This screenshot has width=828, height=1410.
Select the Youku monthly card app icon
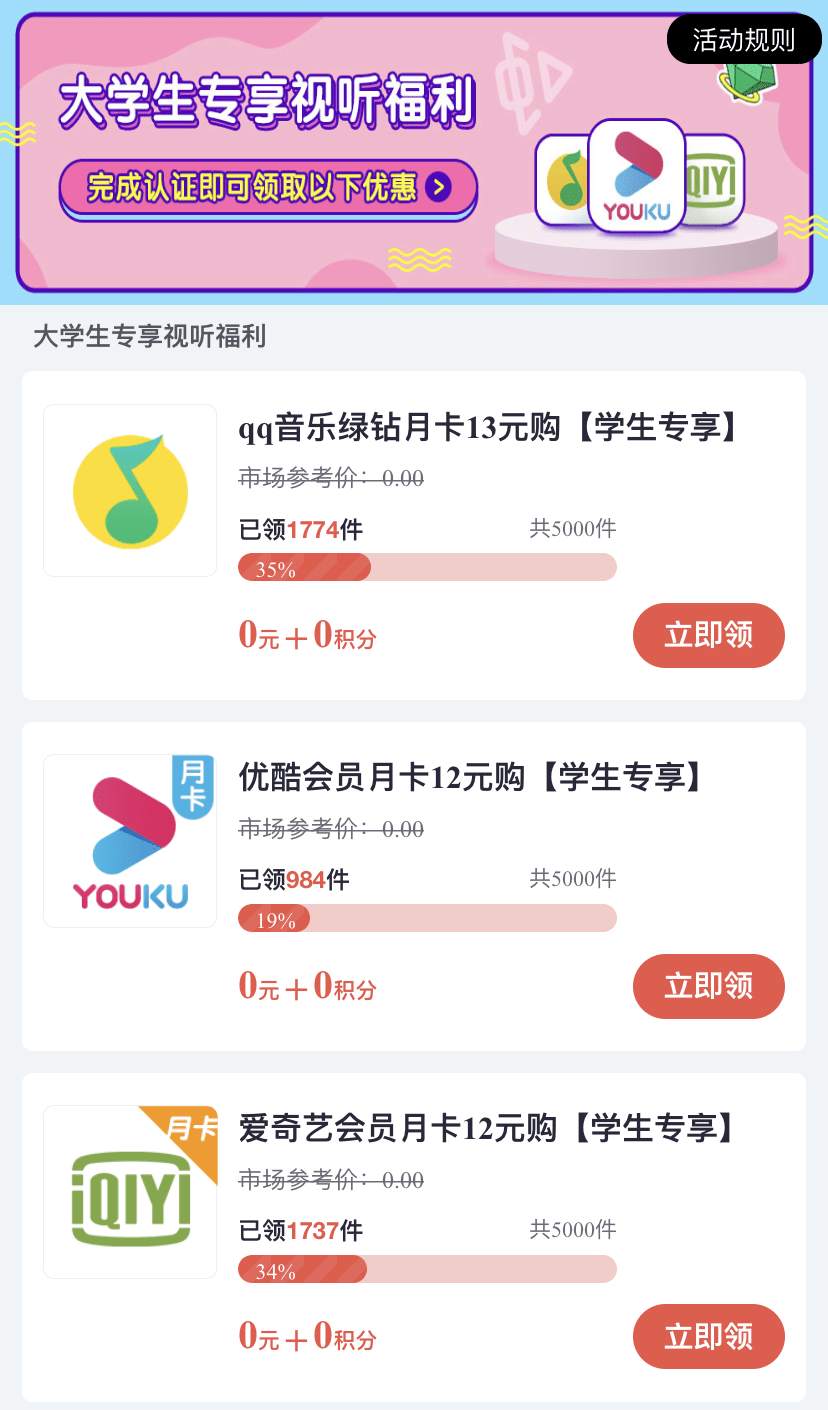coord(129,840)
